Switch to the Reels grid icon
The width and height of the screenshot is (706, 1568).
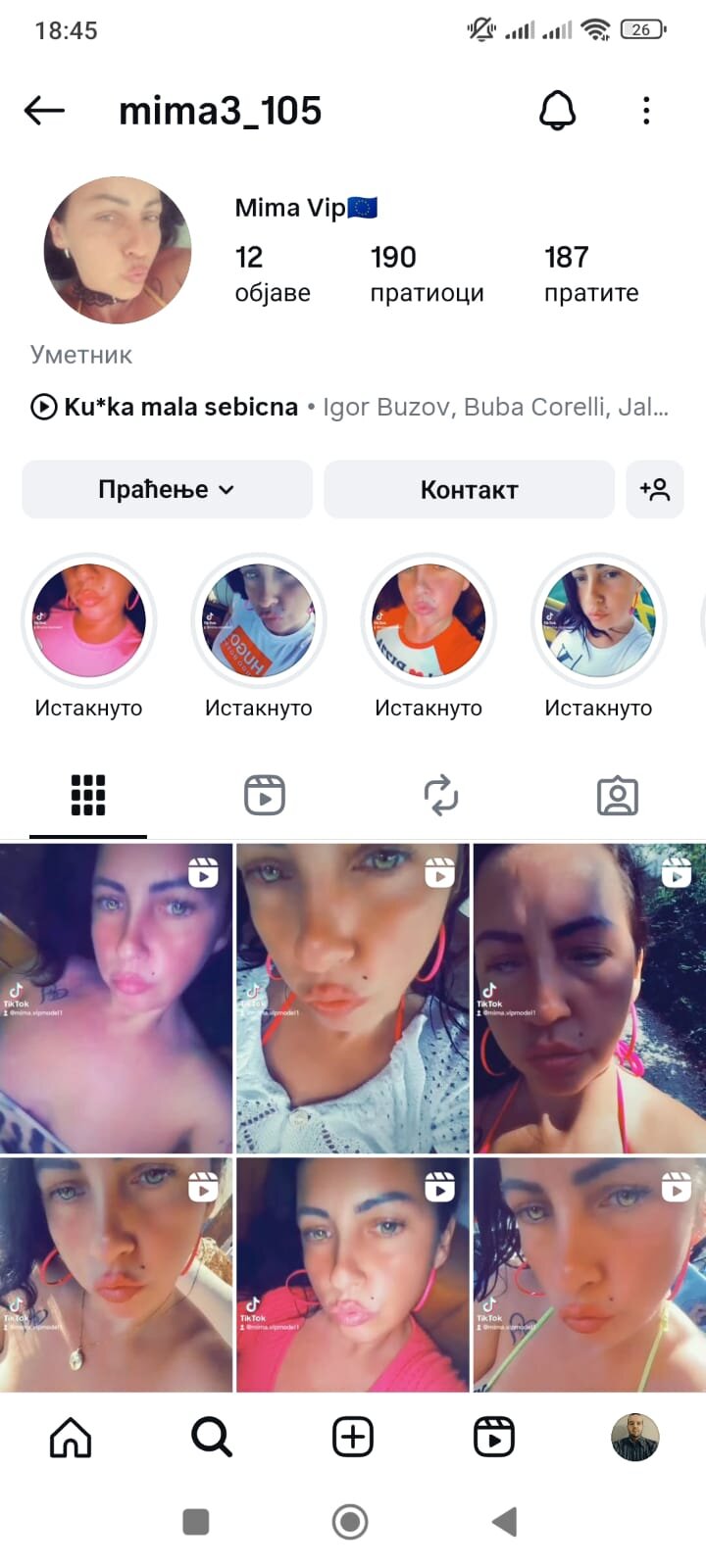point(264,796)
